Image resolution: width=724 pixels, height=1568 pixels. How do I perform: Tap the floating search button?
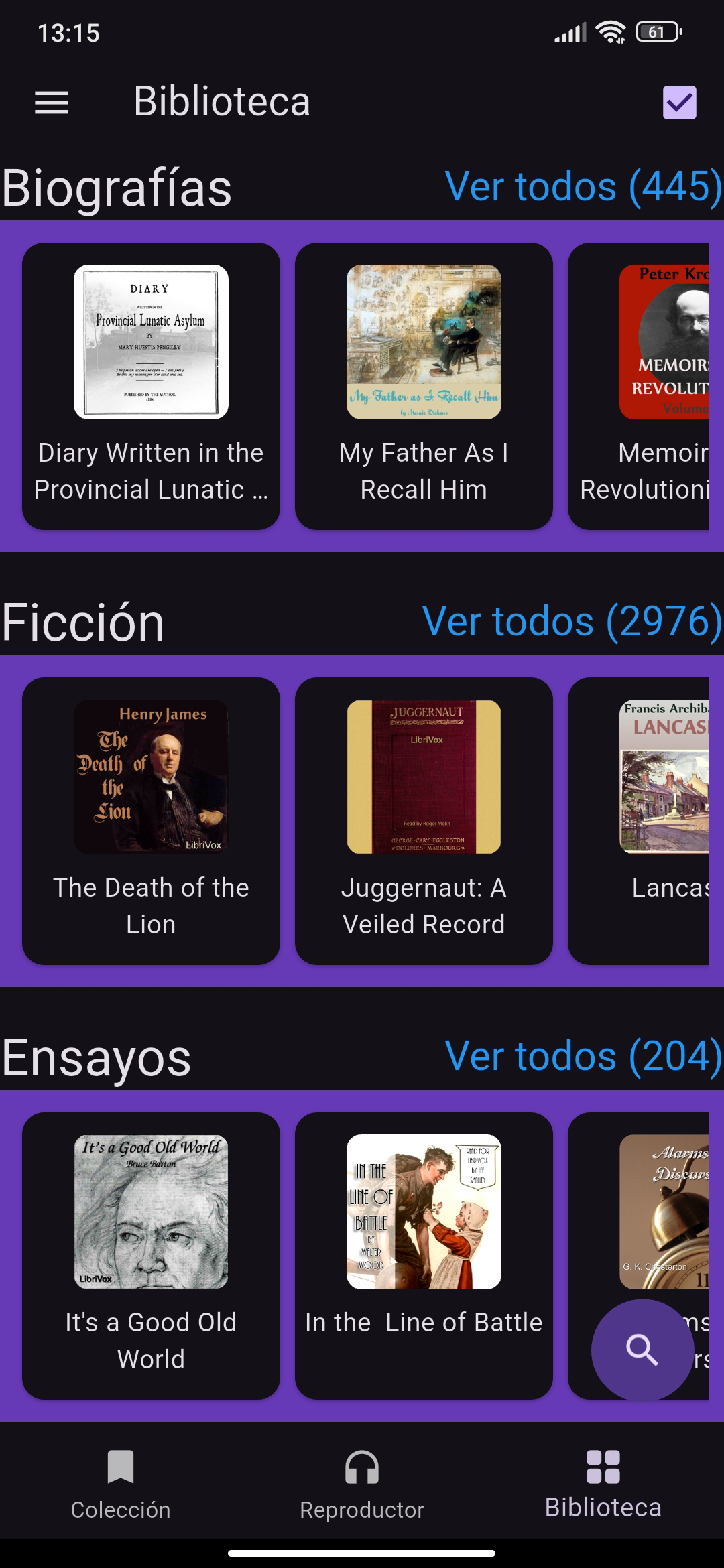[642, 1350]
